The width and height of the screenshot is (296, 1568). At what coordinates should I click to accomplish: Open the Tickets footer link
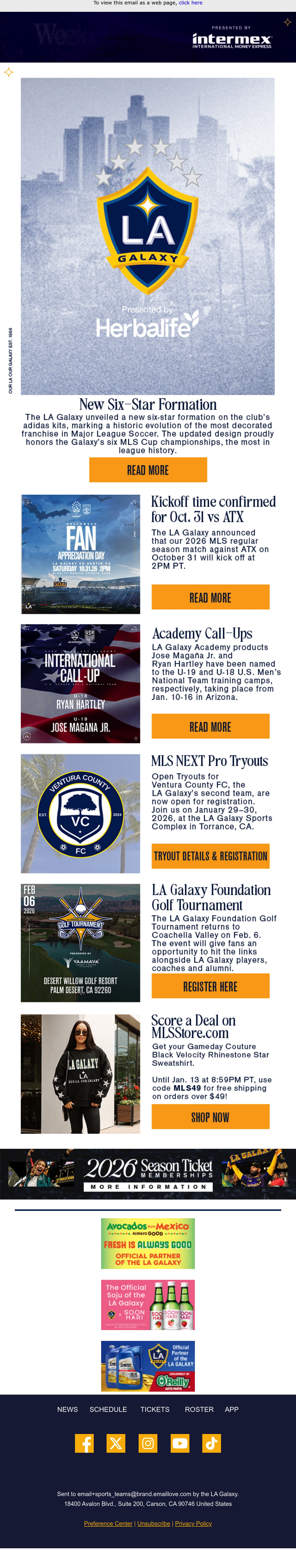point(155,1409)
